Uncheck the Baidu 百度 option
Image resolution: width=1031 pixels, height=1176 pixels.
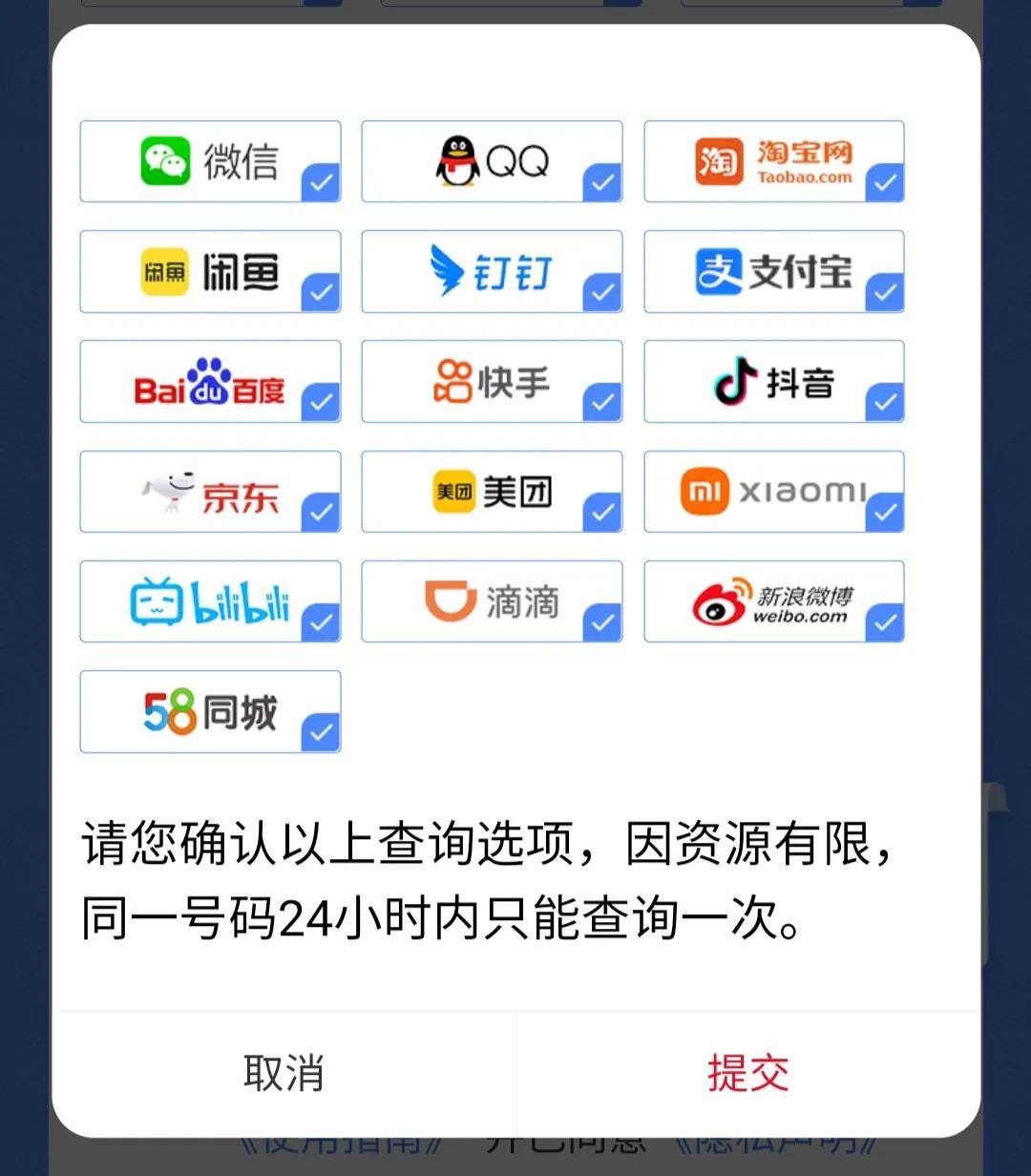(x=210, y=382)
